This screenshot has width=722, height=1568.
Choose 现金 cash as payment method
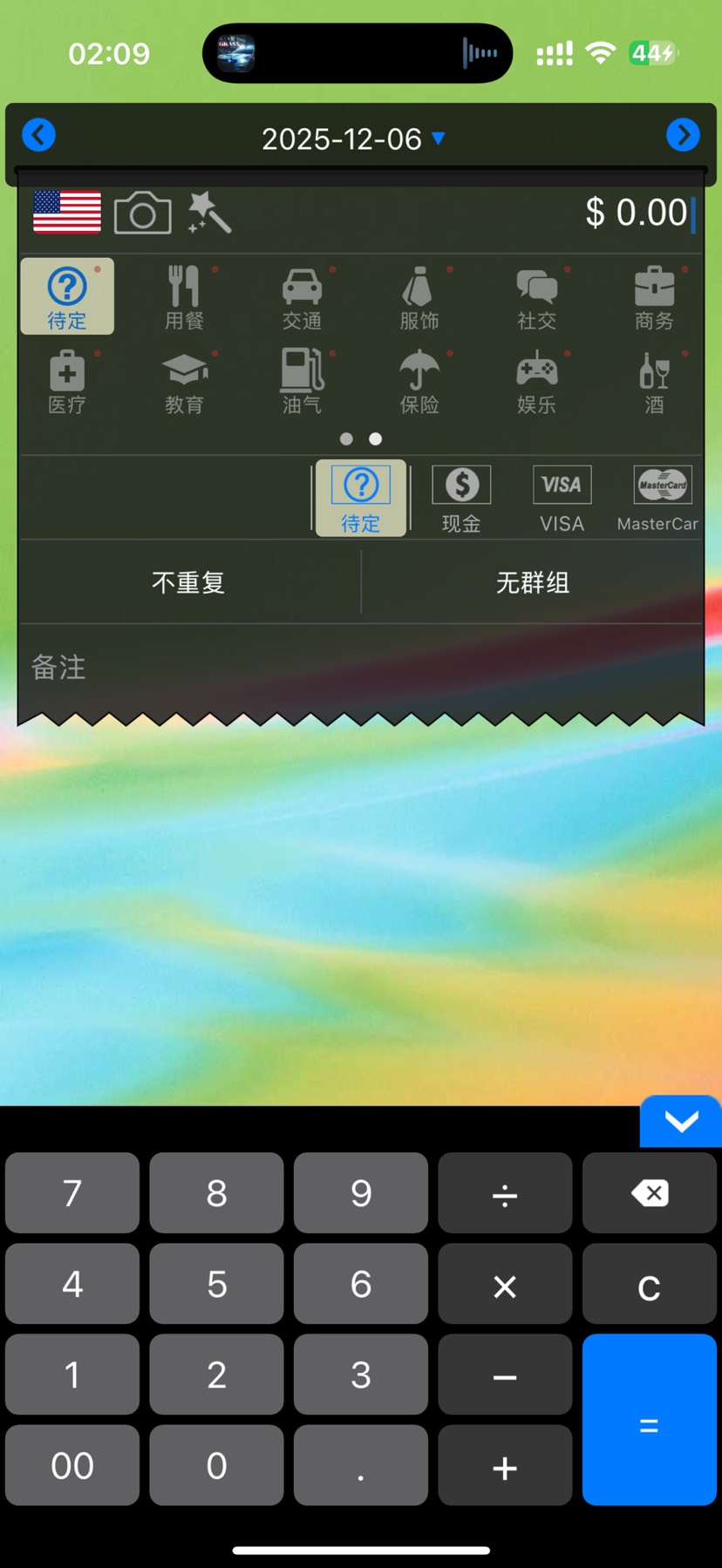[461, 499]
